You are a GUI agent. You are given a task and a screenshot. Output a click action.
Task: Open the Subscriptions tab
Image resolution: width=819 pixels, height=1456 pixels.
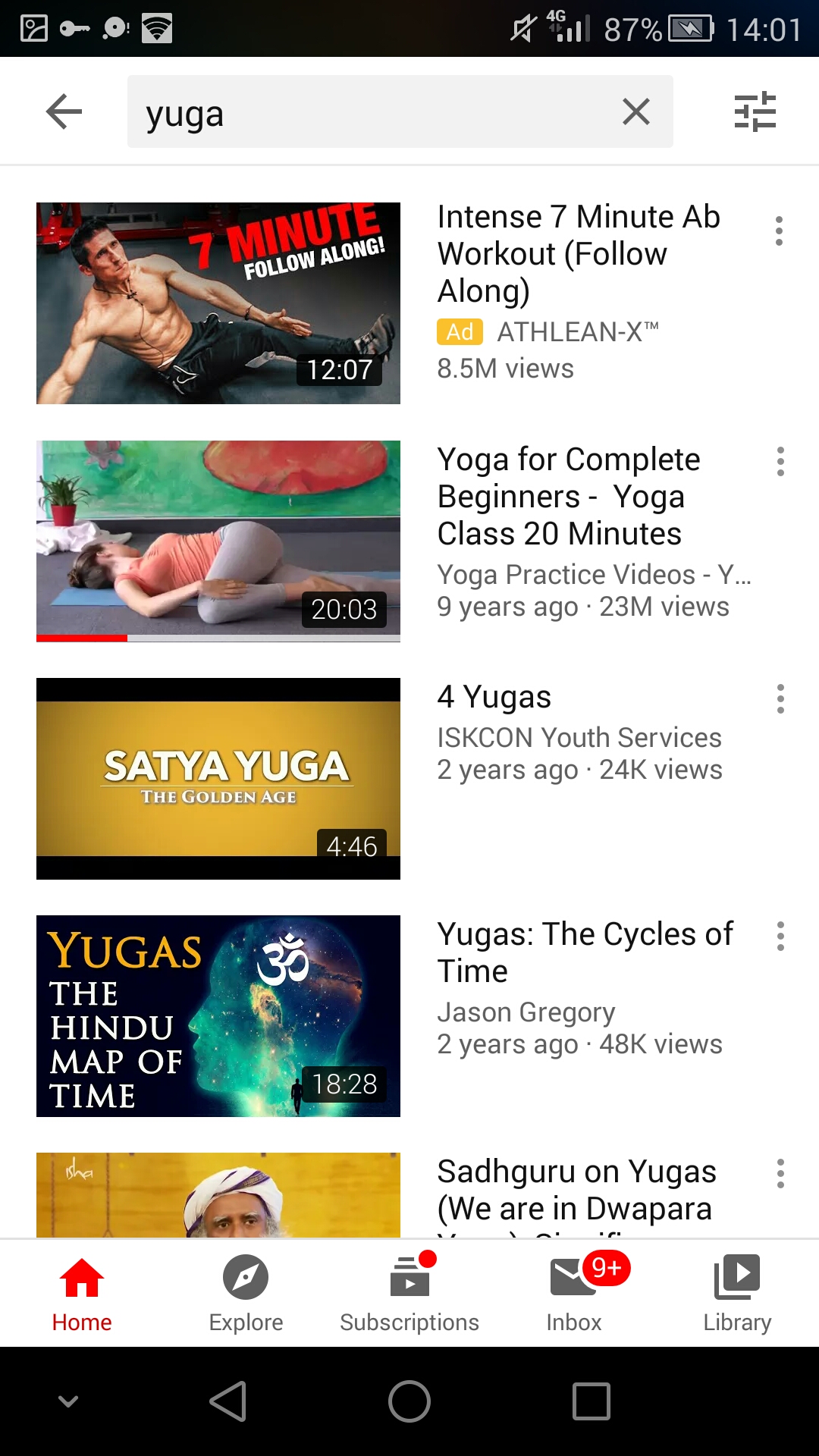point(409,1293)
